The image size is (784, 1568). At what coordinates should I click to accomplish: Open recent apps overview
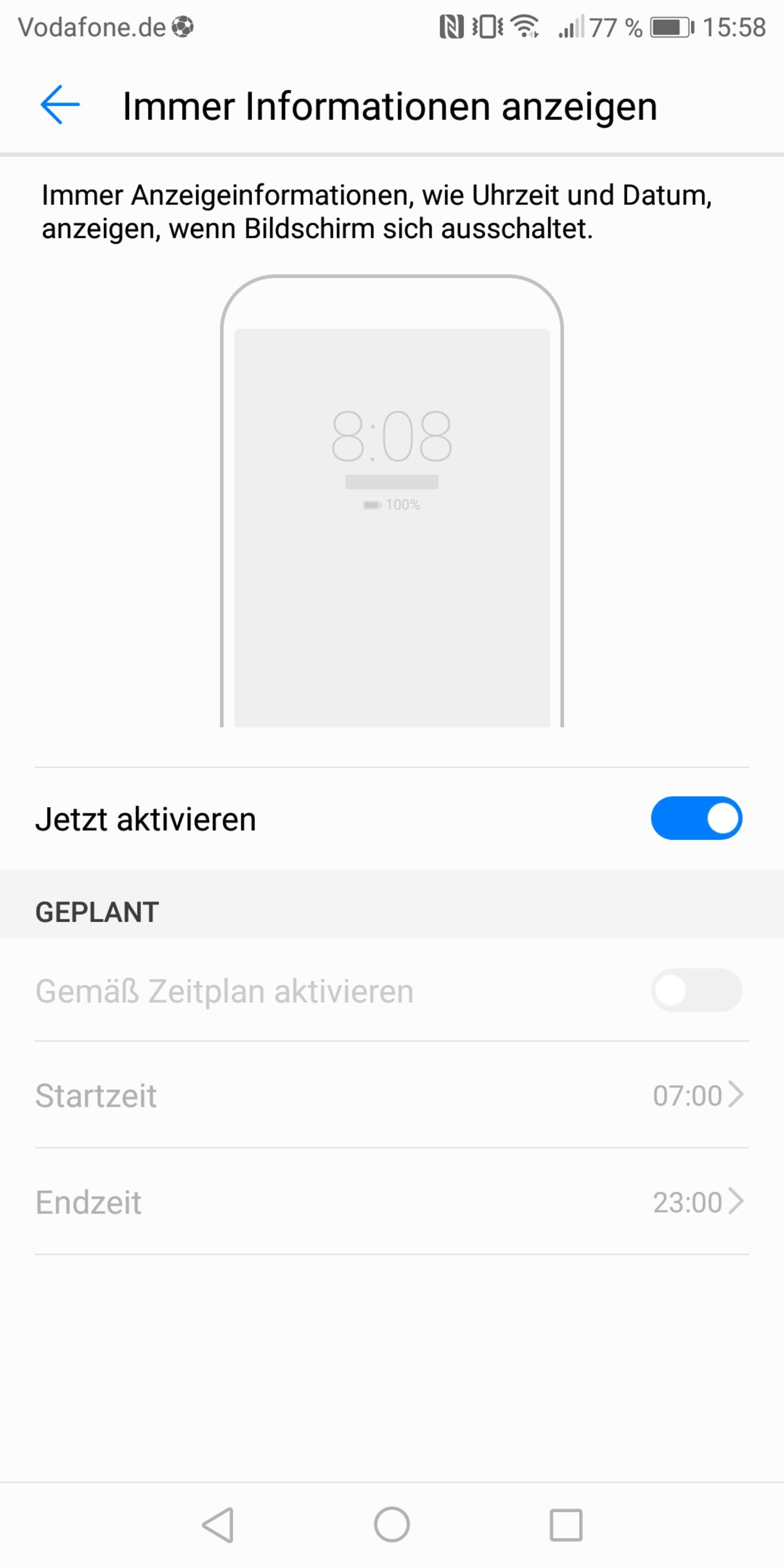(566, 1525)
